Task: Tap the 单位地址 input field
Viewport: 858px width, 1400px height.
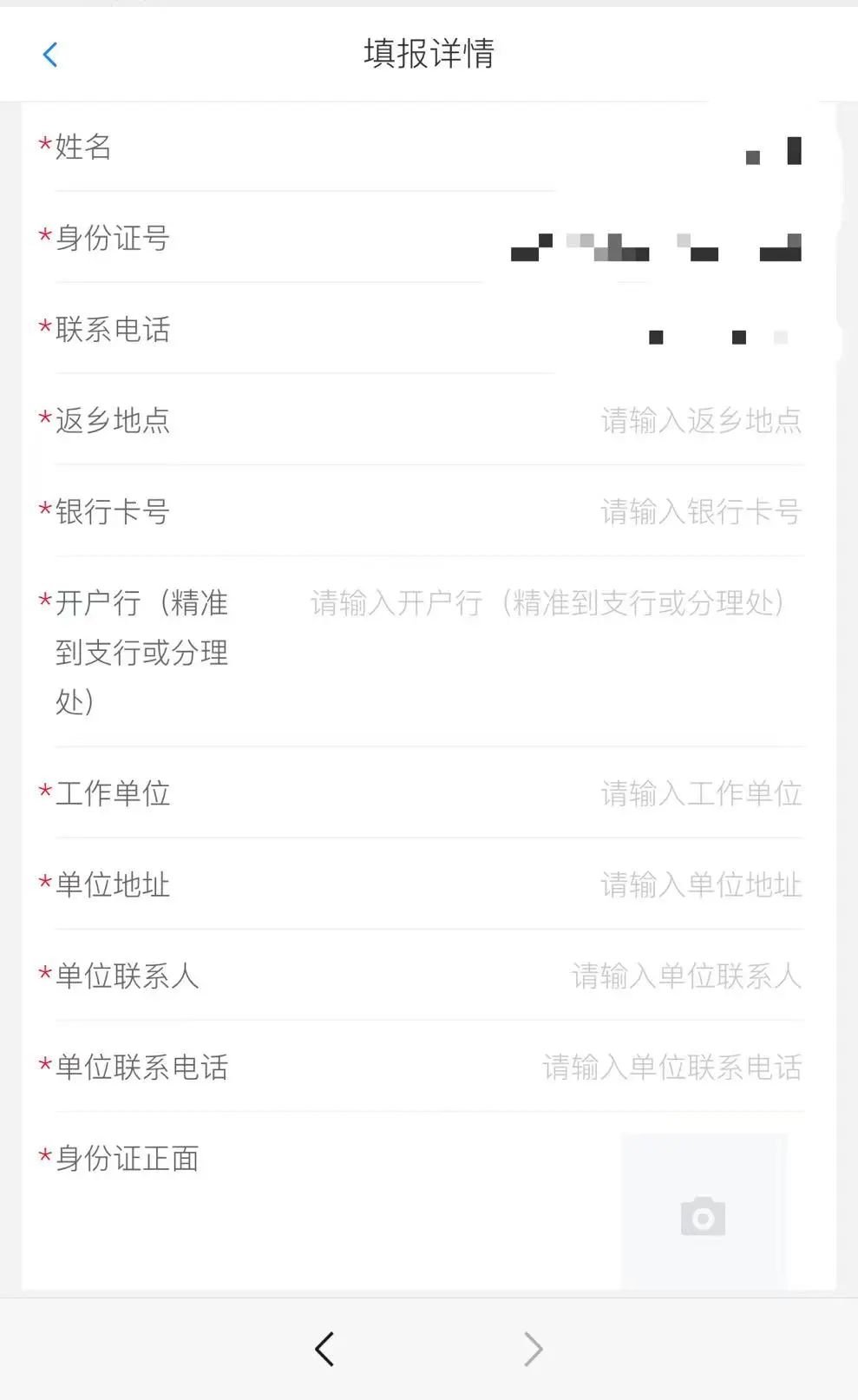Action: (x=700, y=885)
